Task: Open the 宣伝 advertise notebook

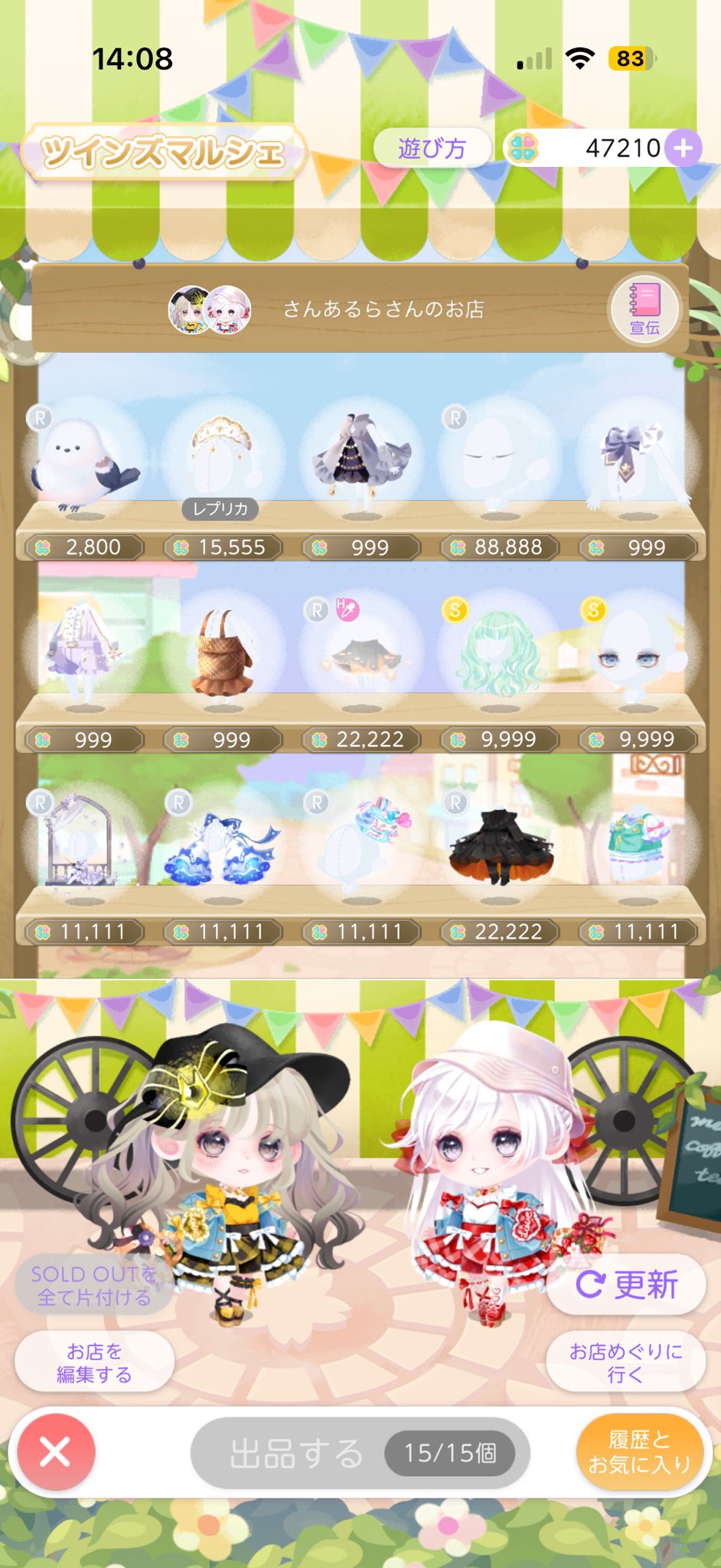Action: click(x=644, y=309)
